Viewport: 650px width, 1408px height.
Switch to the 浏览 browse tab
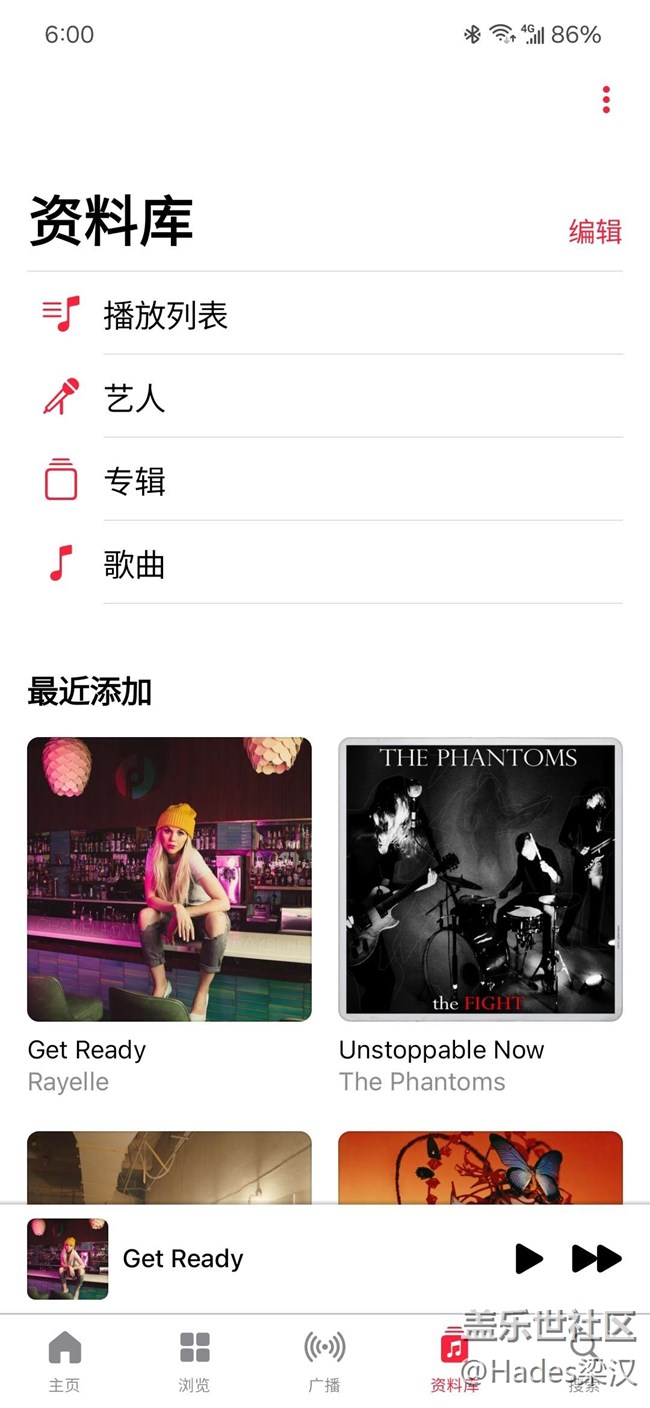coord(194,1360)
